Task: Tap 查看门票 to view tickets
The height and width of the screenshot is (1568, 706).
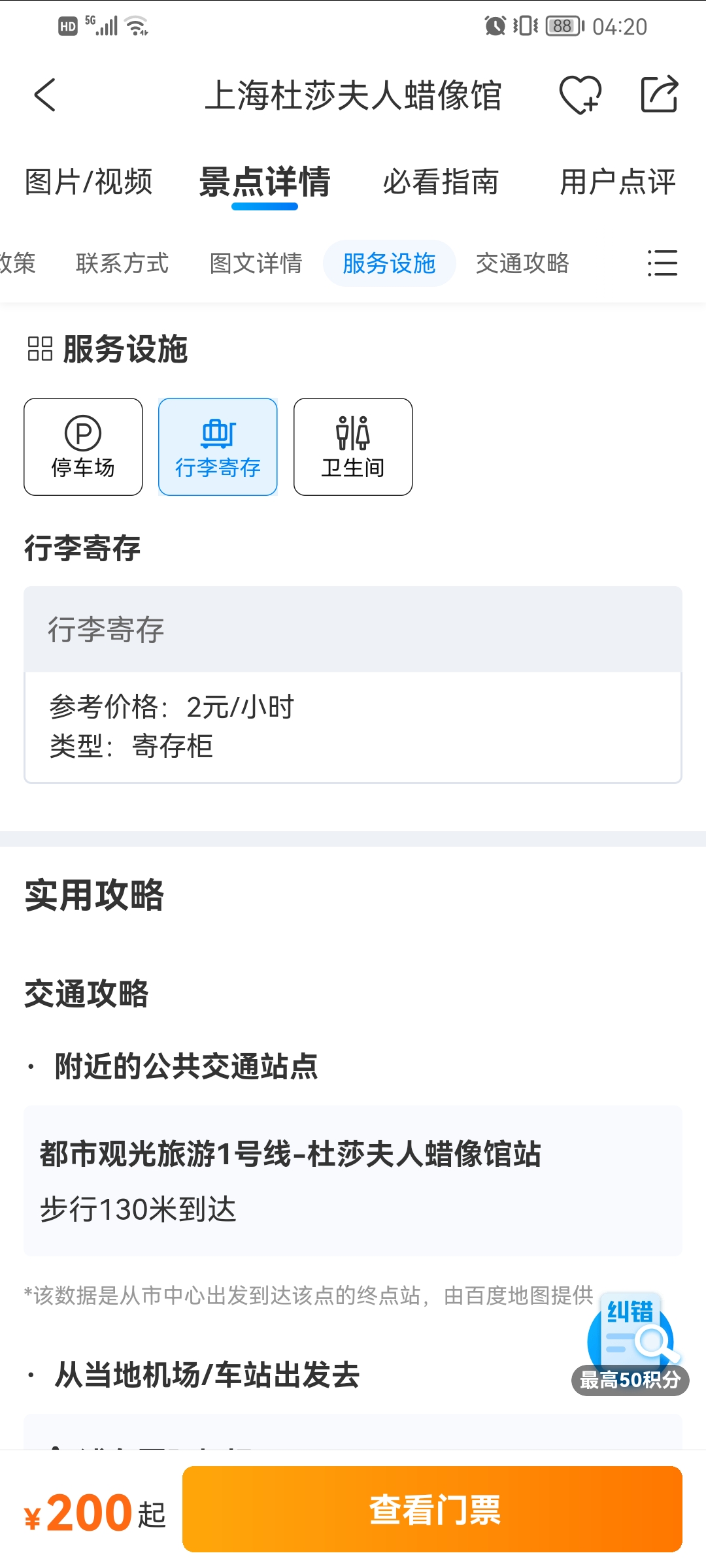Action: click(x=432, y=1509)
